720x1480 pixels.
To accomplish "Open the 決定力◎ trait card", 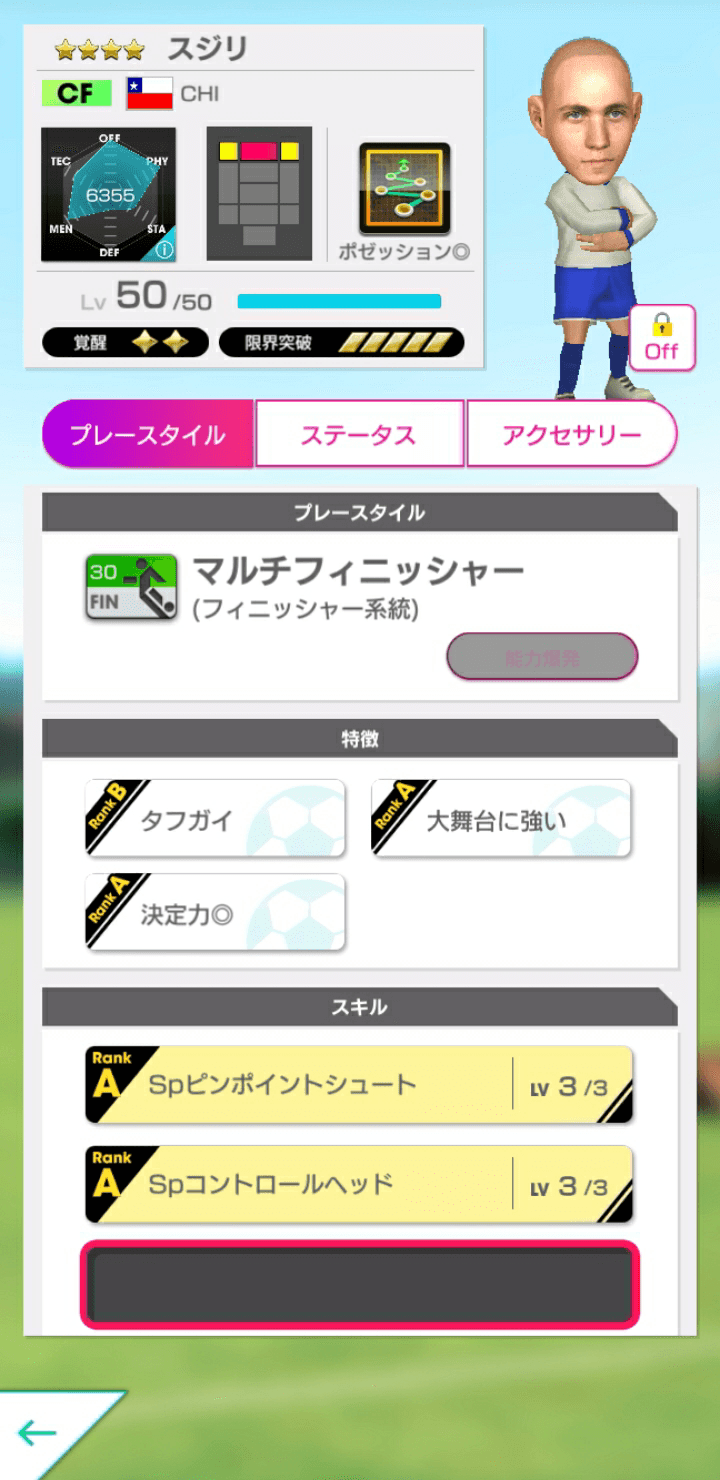I will [215, 913].
